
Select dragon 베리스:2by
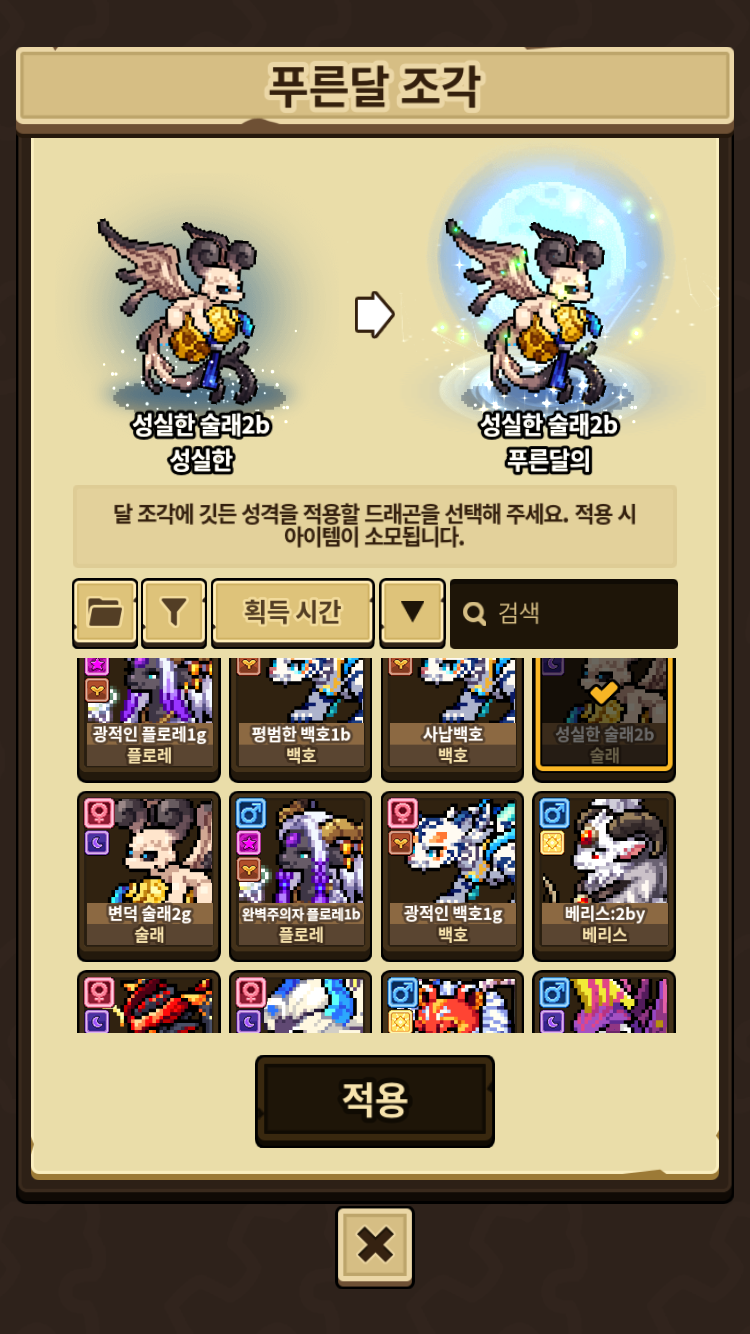[x=605, y=876]
